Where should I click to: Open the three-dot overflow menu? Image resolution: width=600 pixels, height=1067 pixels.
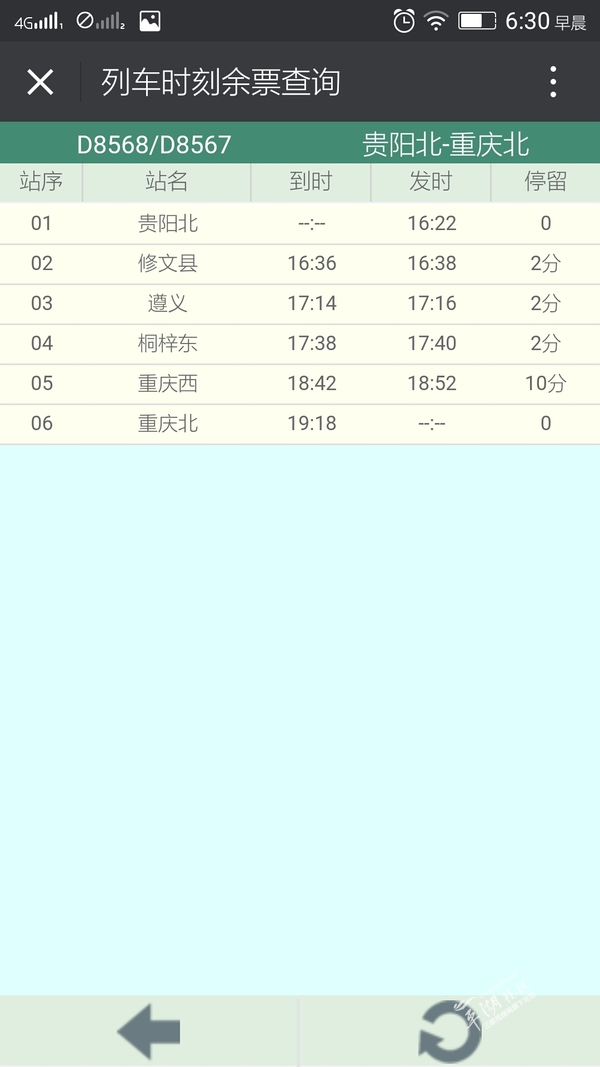553,82
